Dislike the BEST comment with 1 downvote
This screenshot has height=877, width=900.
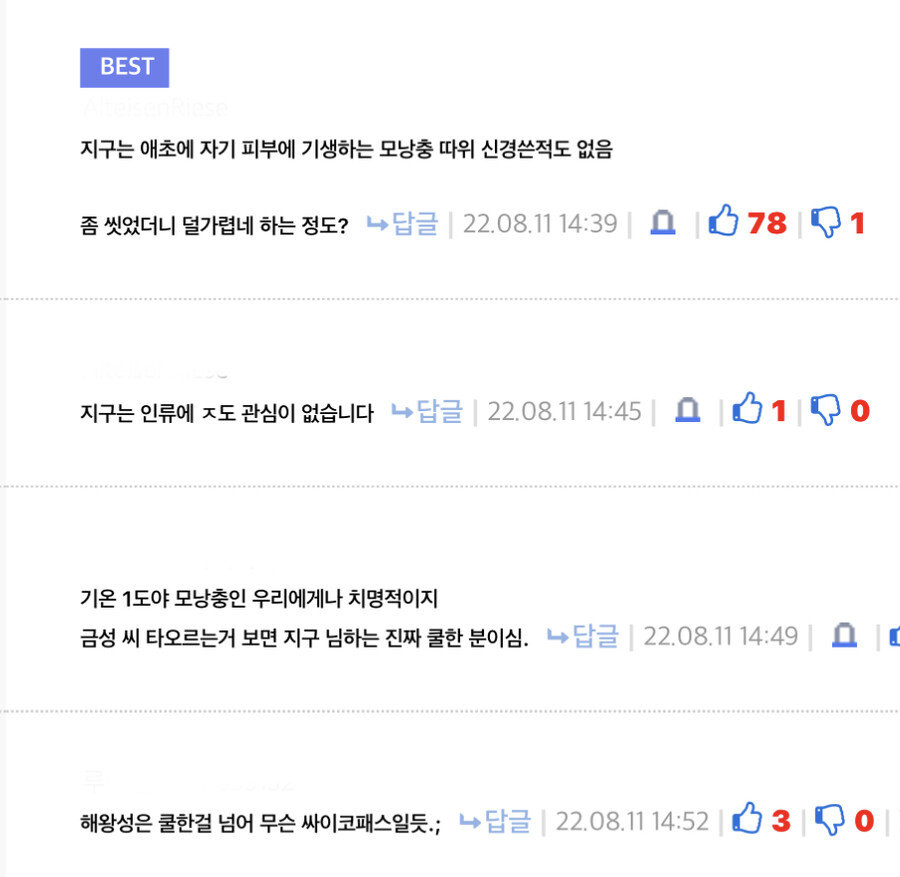coord(826,223)
